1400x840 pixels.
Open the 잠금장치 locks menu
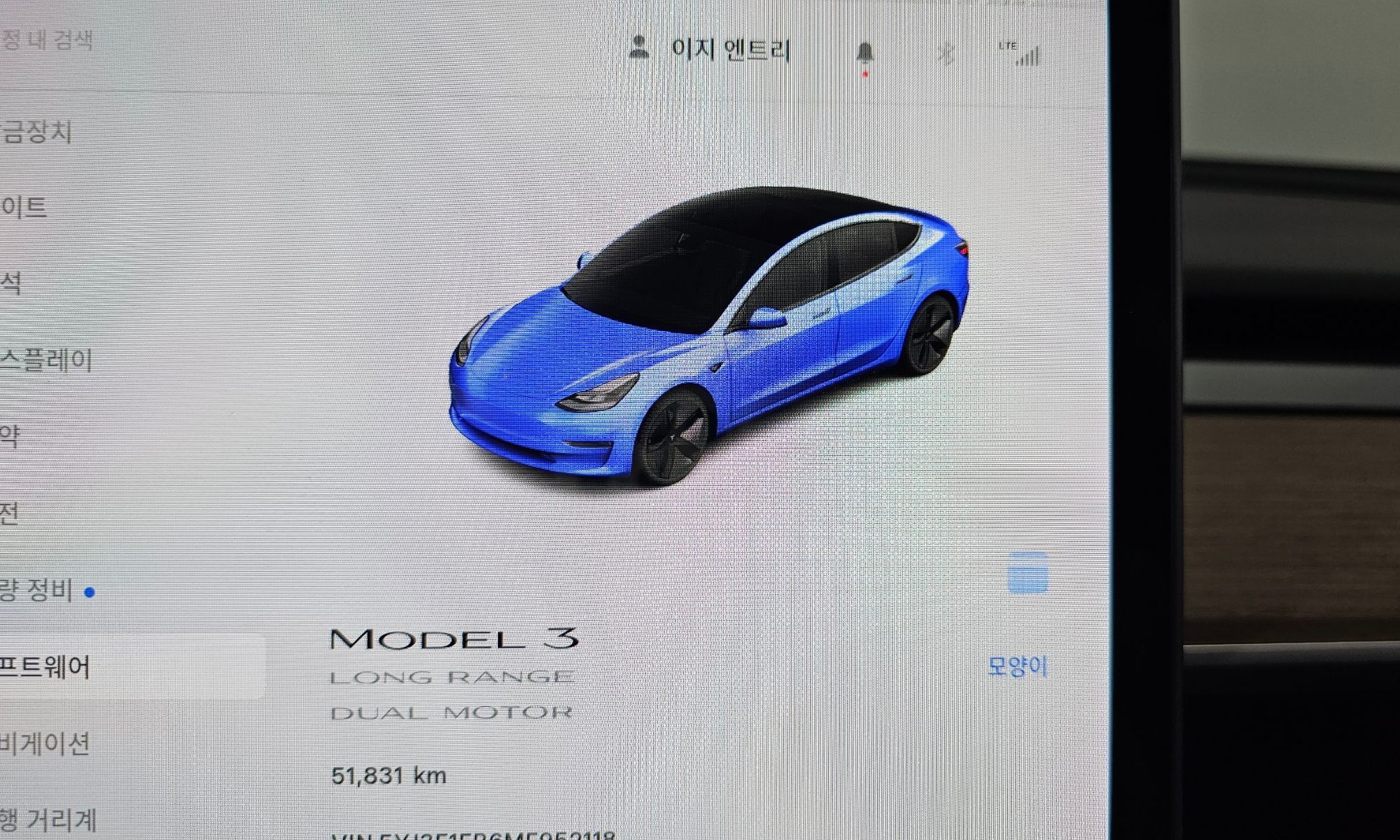(x=38, y=132)
